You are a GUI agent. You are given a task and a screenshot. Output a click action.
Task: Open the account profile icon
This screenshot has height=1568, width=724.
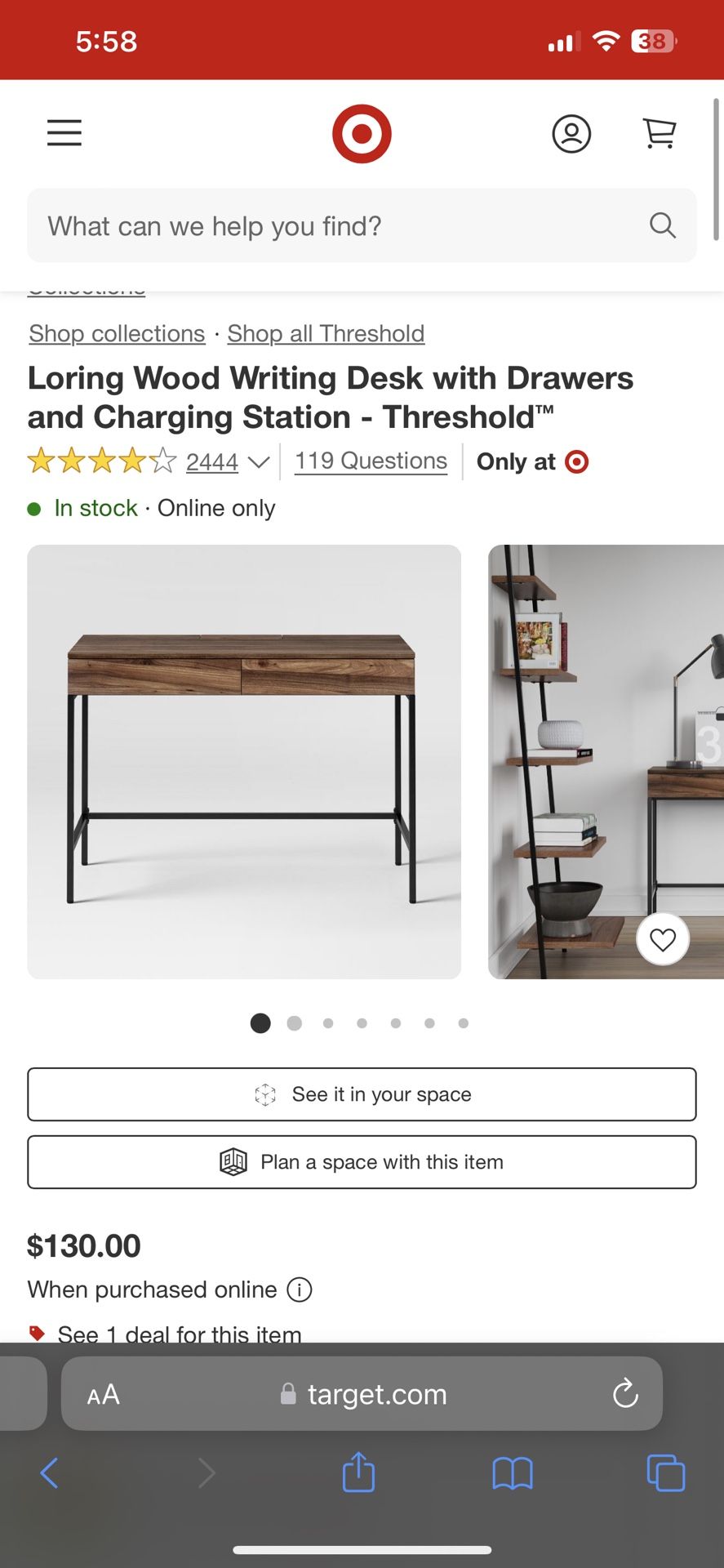[x=571, y=134]
